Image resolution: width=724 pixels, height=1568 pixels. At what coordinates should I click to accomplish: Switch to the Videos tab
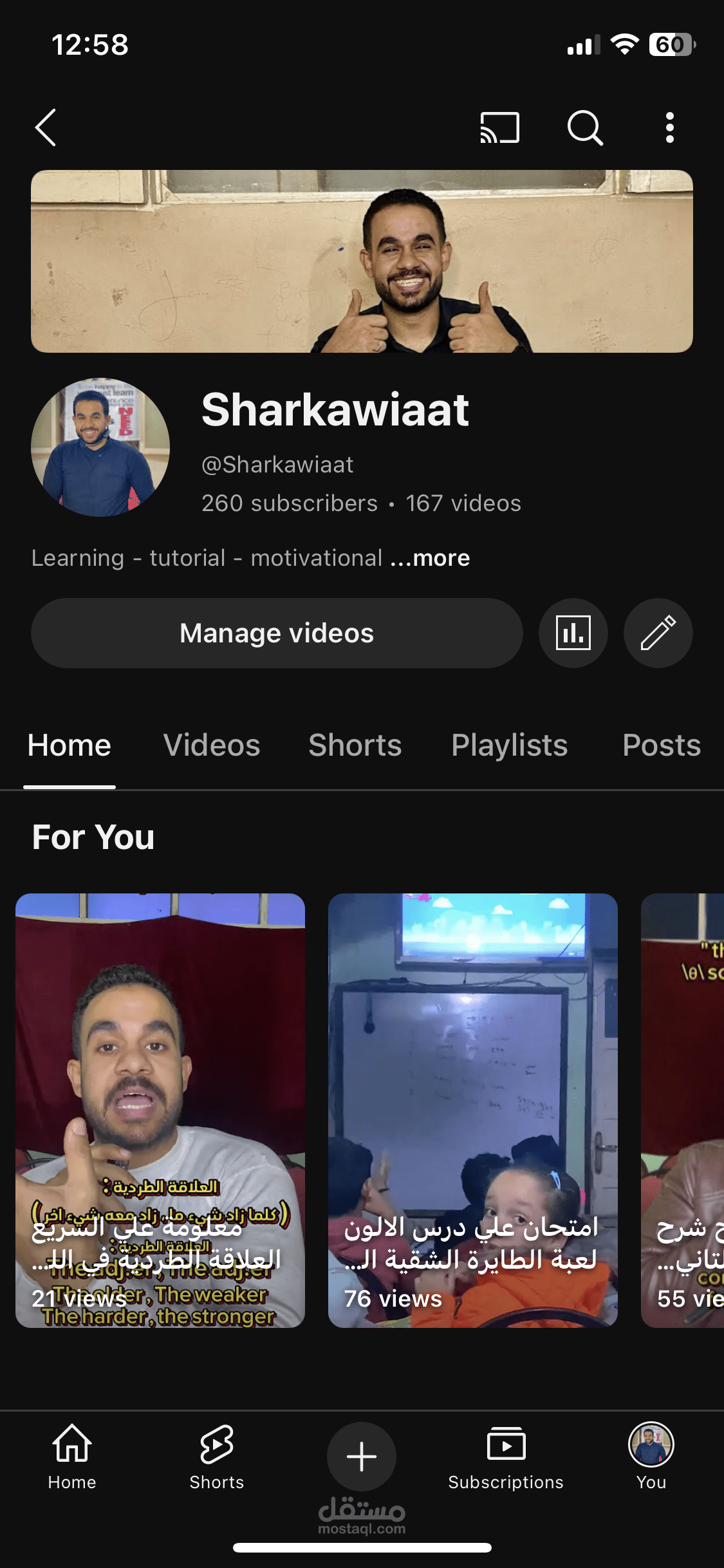pyautogui.click(x=212, y=745)
